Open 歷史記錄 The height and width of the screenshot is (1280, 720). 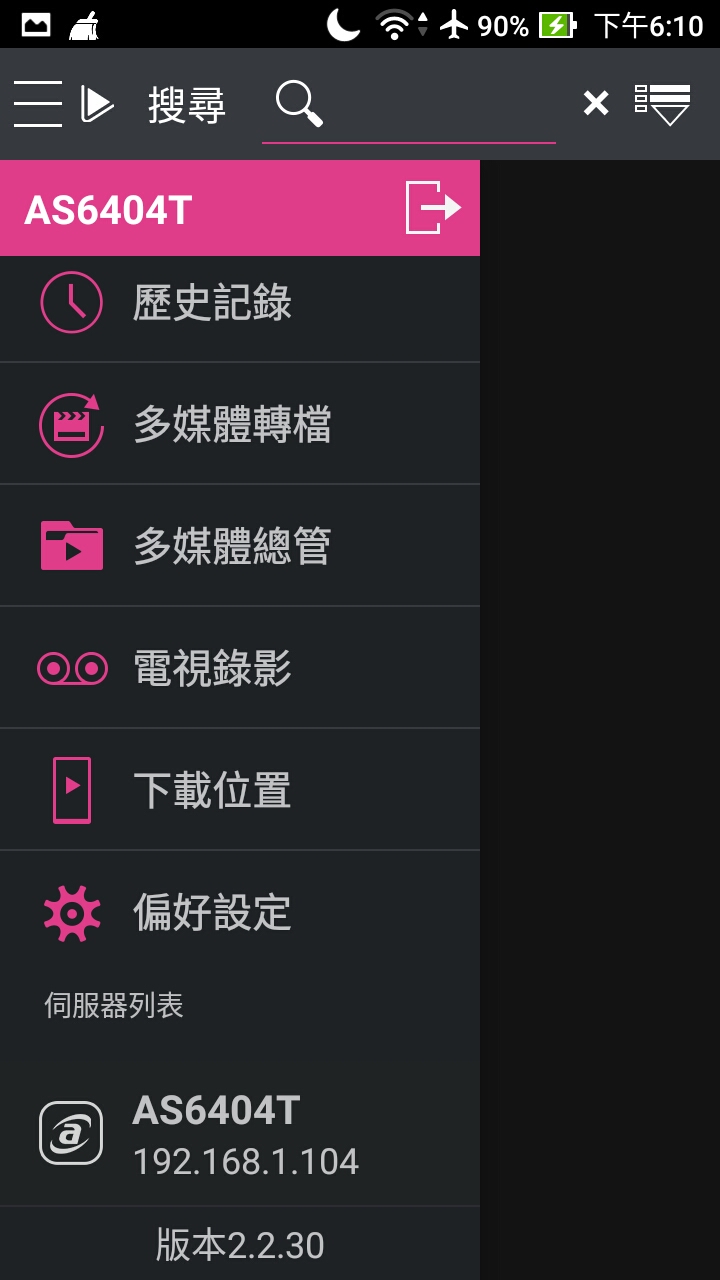pyautogui.click(x=240, y=302)
